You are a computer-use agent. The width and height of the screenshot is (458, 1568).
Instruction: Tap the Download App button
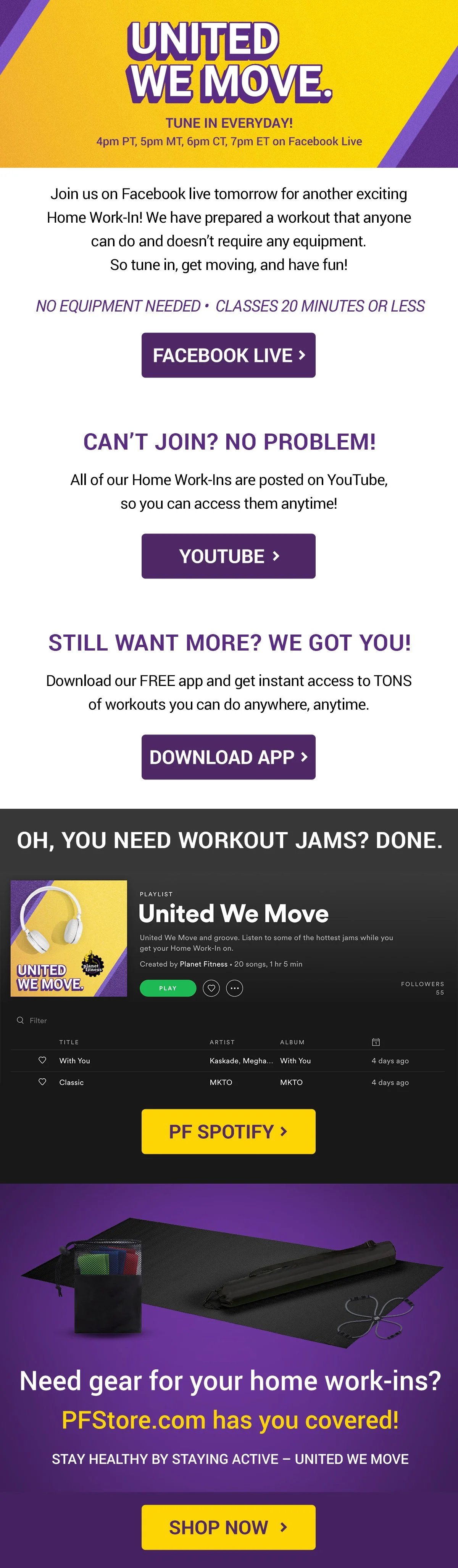click(x=228, y=757)
